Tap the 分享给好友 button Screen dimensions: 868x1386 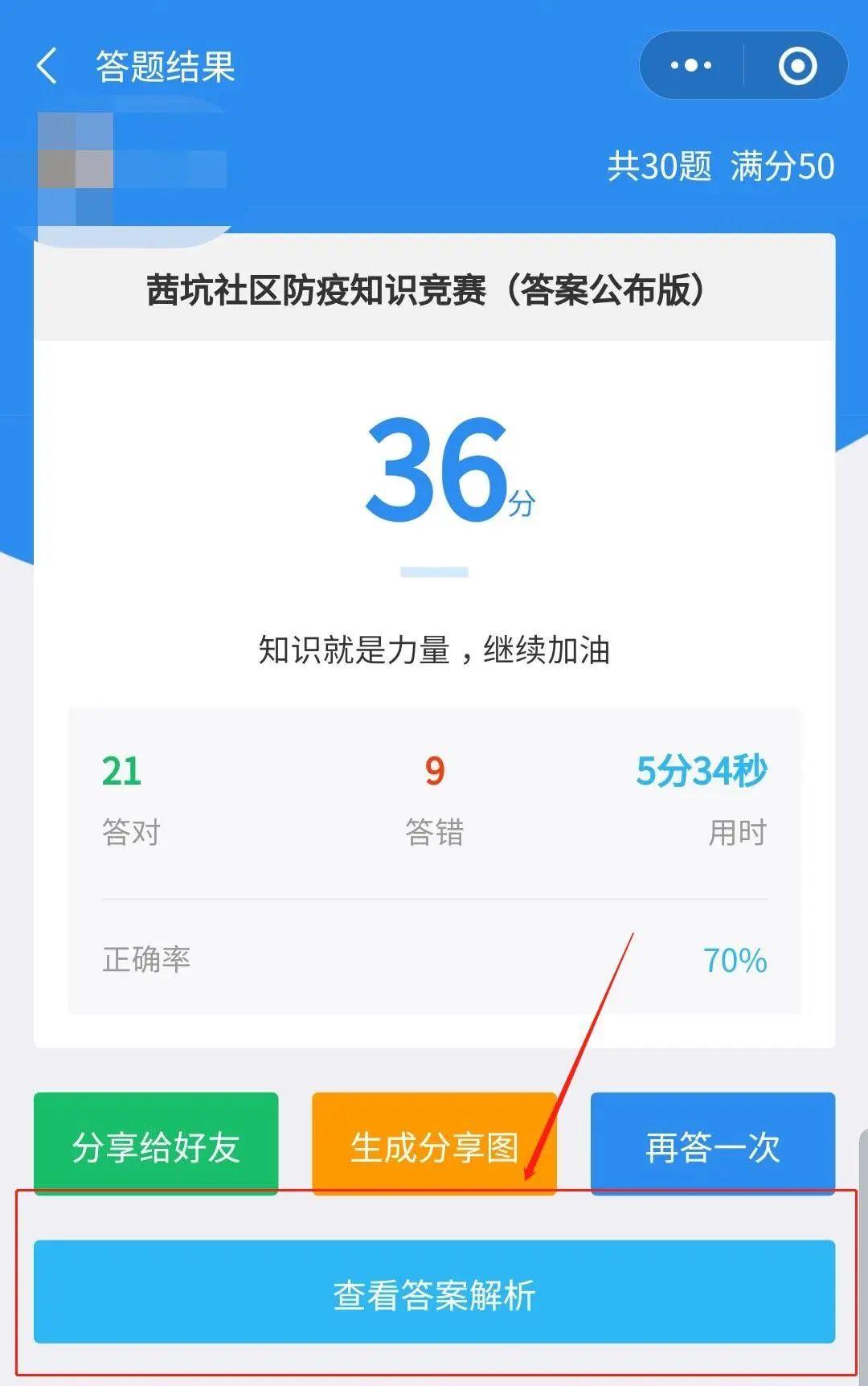(x=156, y=1143)
